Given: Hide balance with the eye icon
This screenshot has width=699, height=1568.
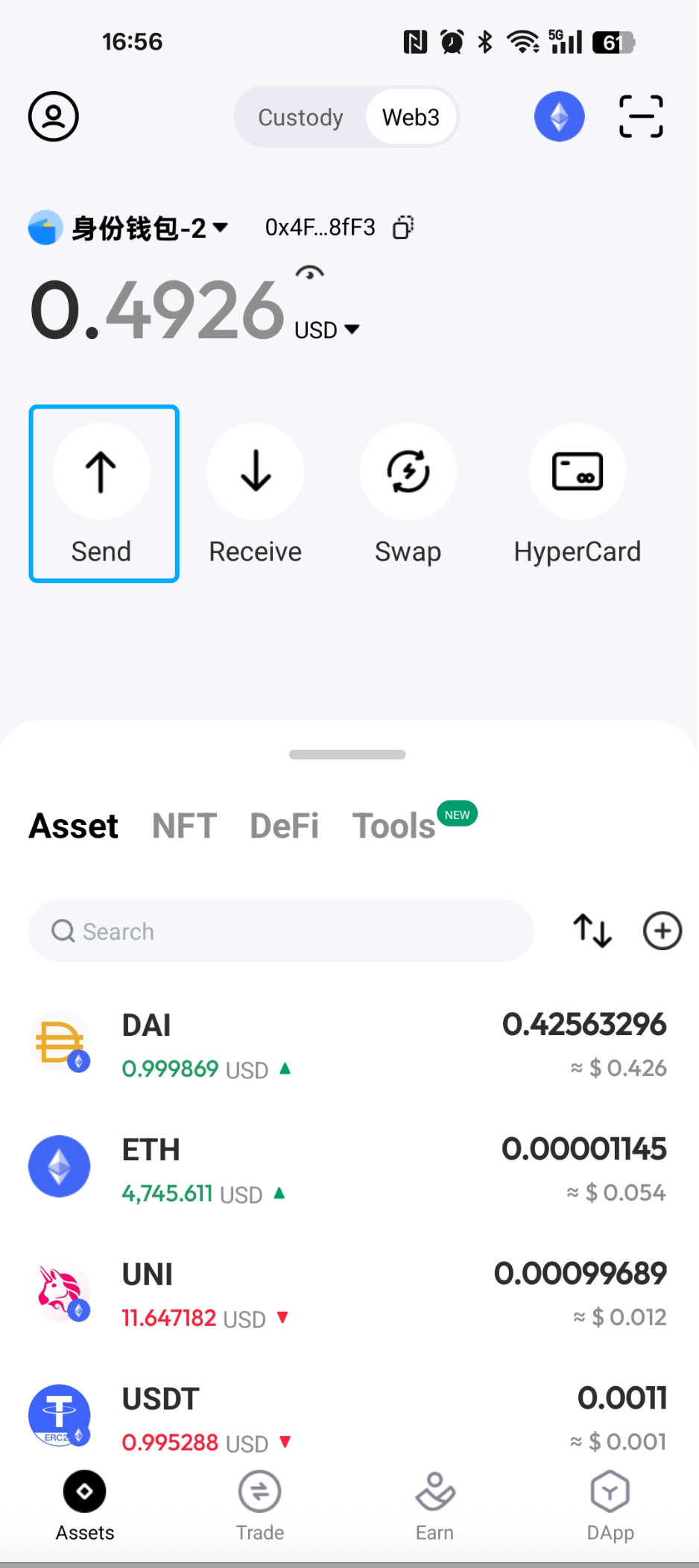Looking at the screenshot, I should tap(309, 273).
